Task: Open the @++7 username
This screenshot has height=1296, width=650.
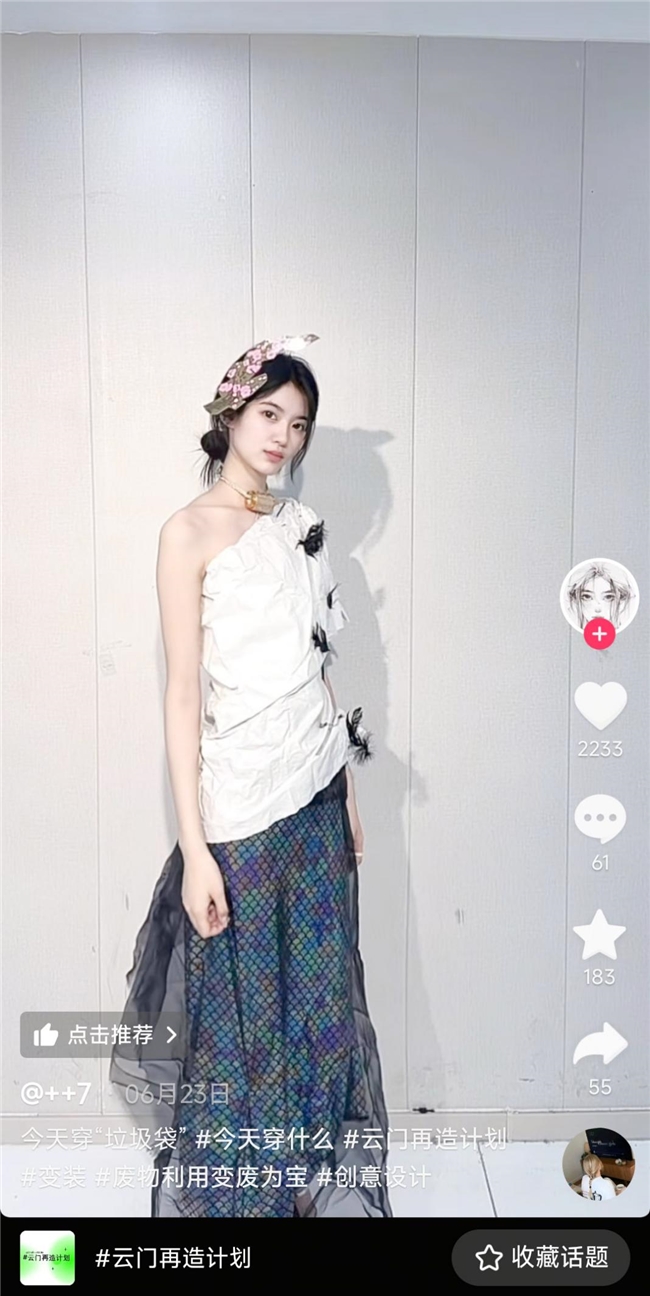Action: pyautogui.click(x=56, y=1092)
